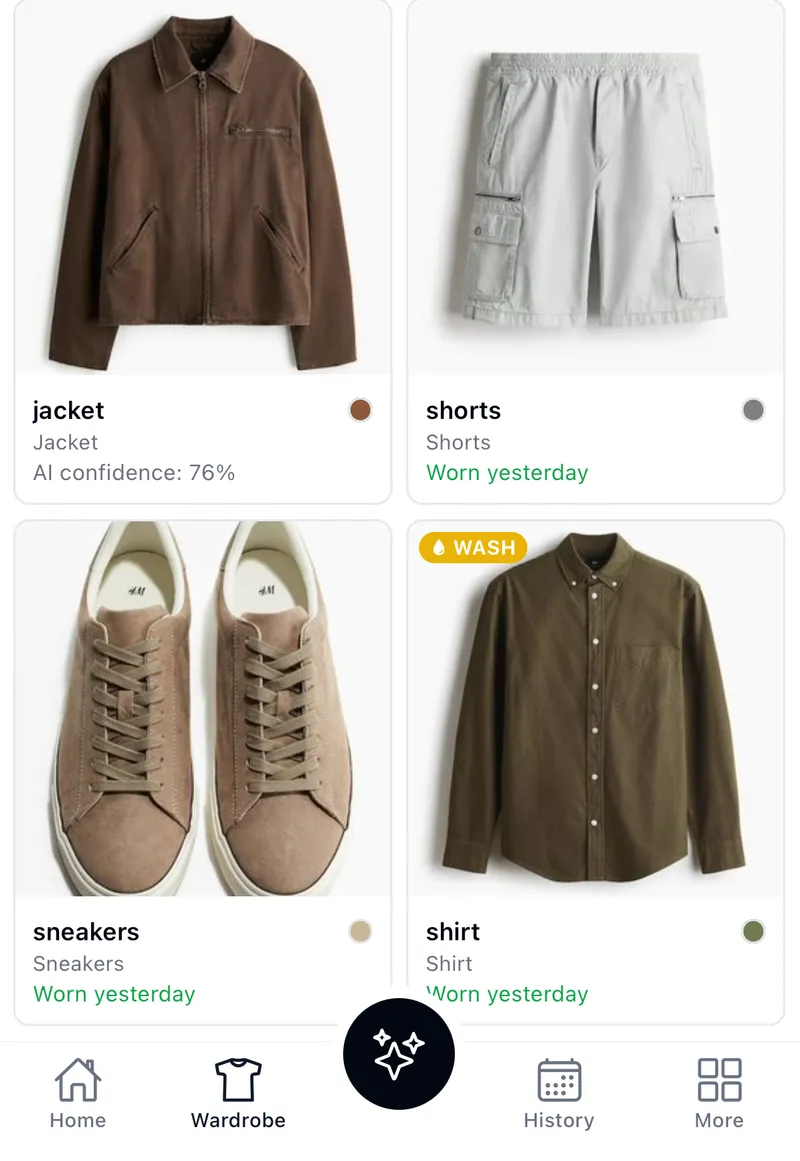The image size is (800, 1161).
Task: Select the gray color dot on the shorts card
Action: 755,410
